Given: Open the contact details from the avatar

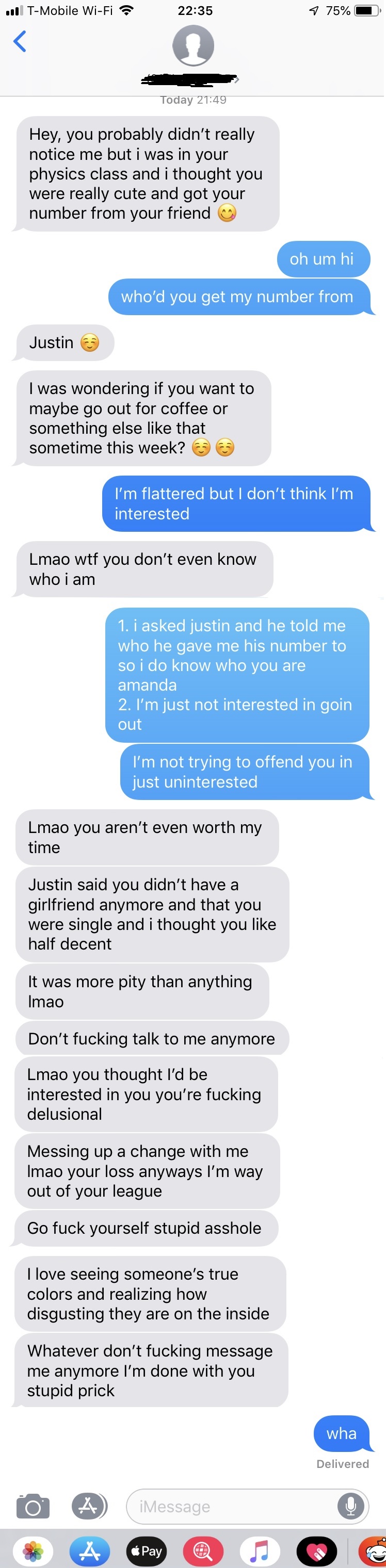Looking at the screenshot, I should (x=193, y=46).
